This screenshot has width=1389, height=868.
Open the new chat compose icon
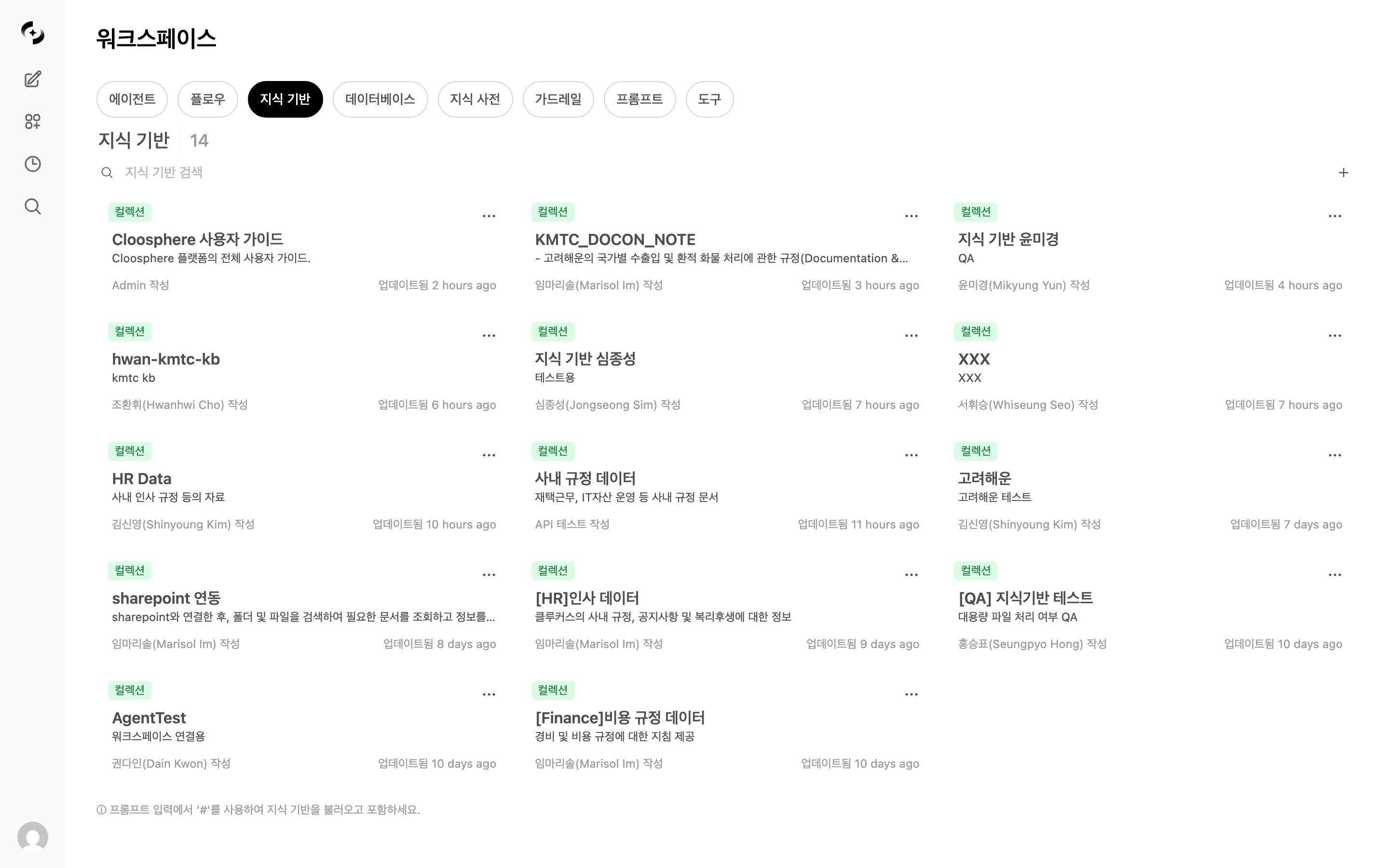tap(33, 79)
